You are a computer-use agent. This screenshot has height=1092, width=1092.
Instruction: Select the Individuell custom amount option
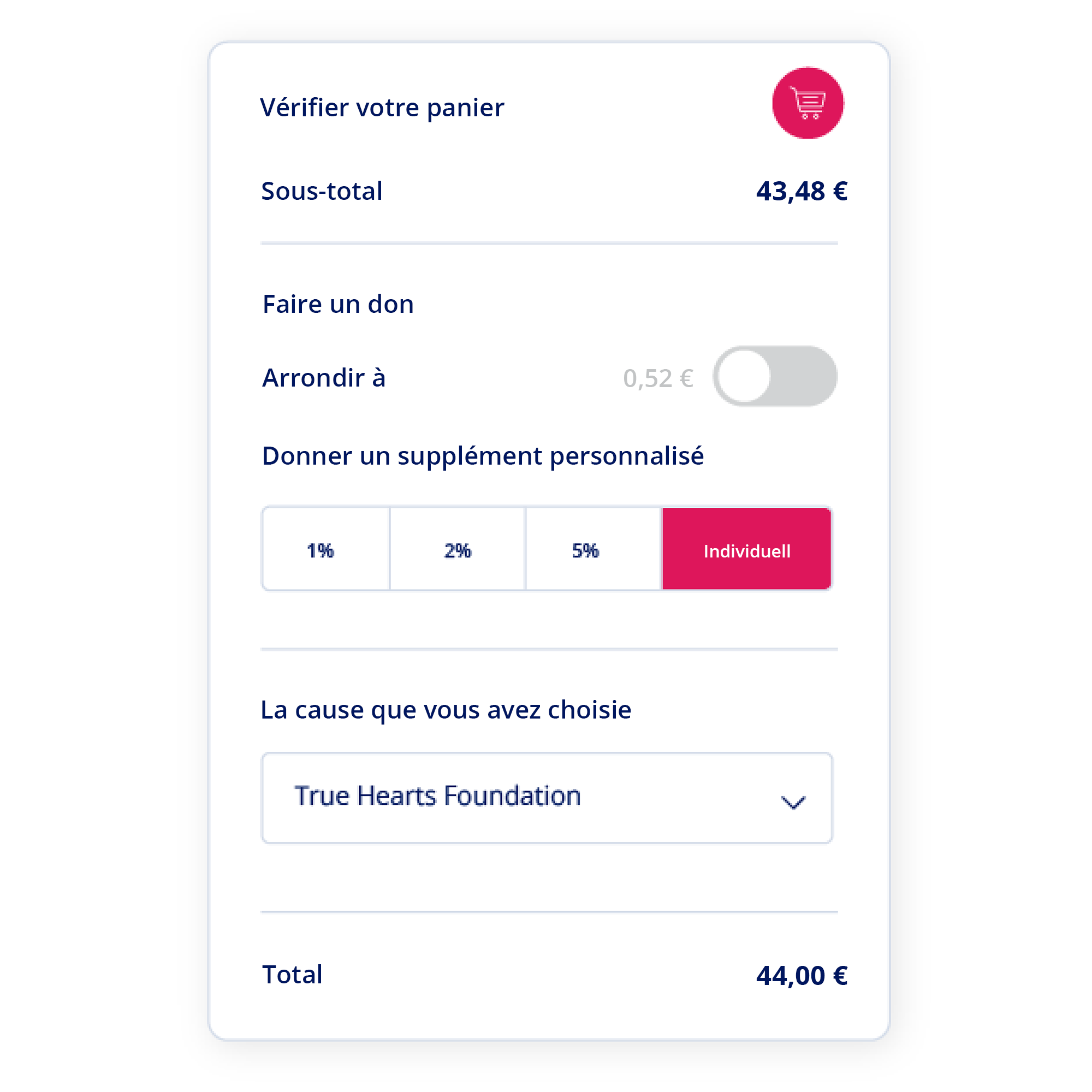click(x=746, y=549)
